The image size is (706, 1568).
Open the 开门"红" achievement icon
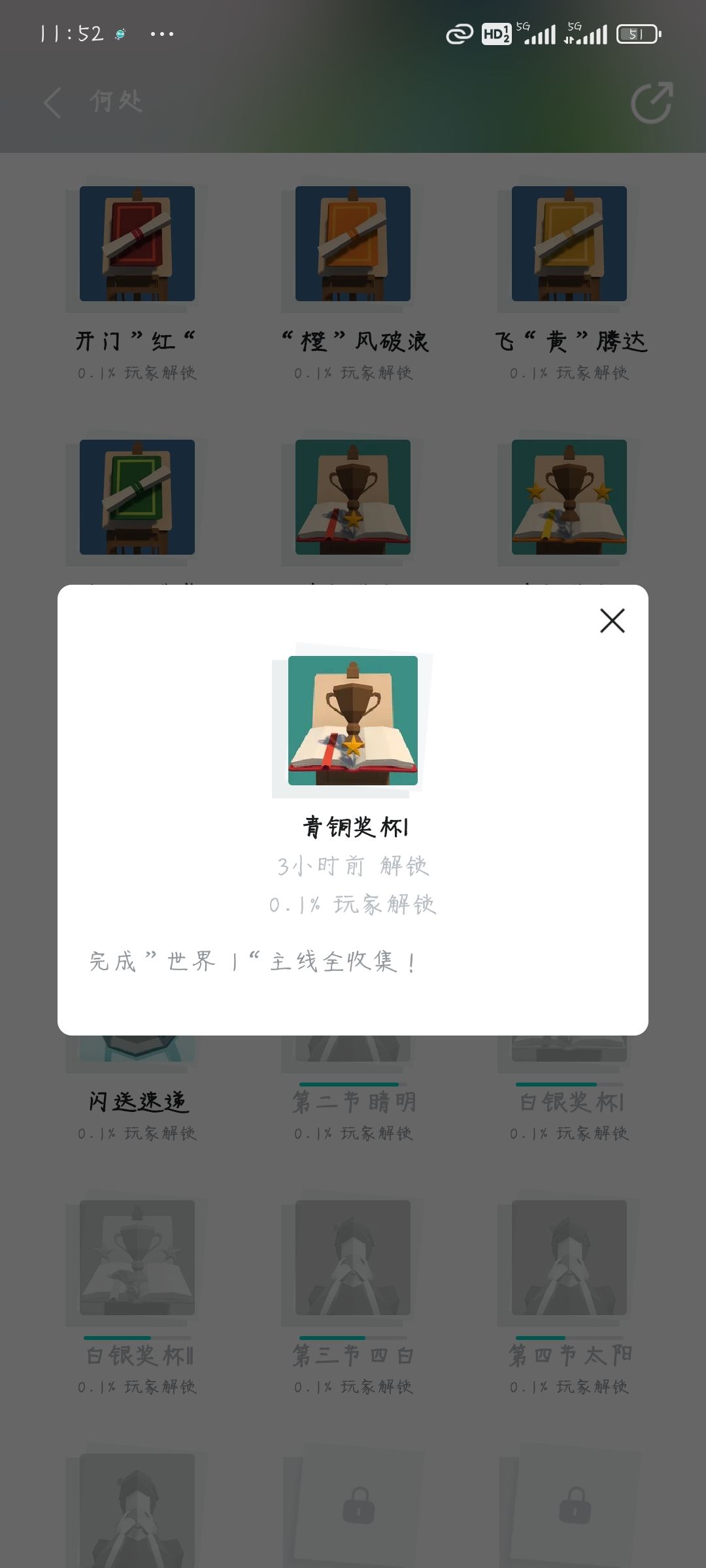[x=136, y=243]
